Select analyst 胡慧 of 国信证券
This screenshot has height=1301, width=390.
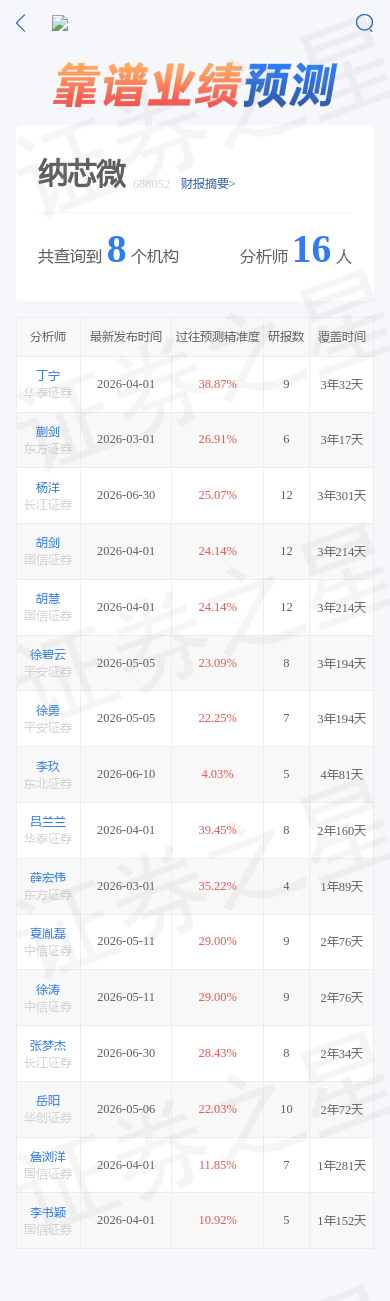(x=48, y=599)
